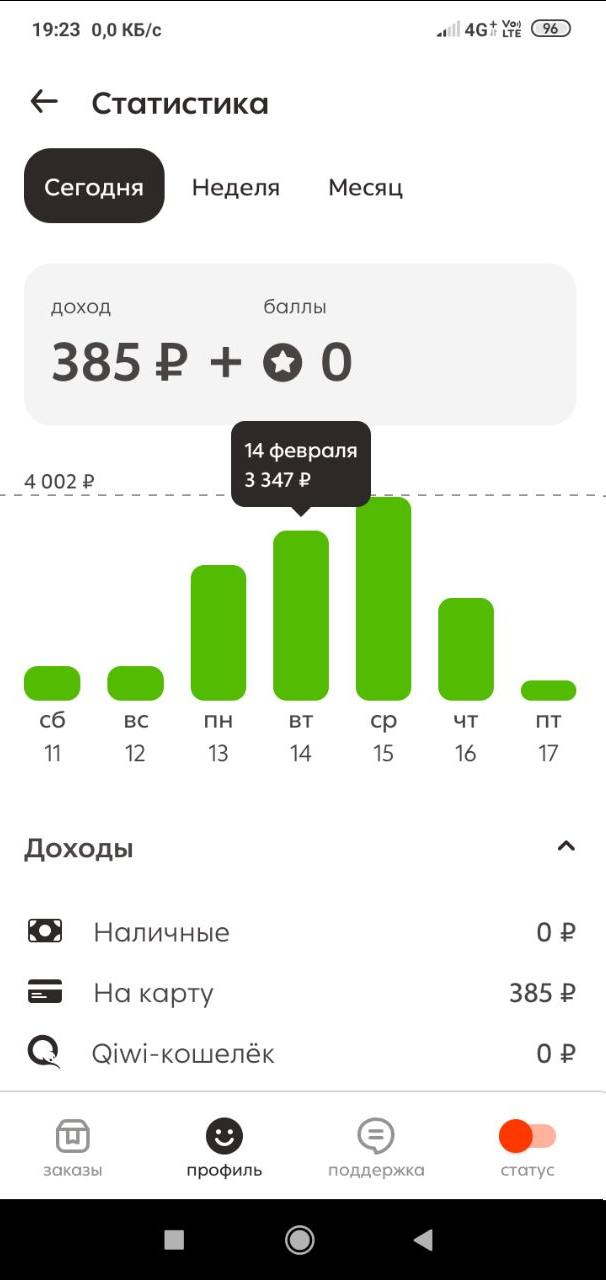Viewport: 606px width, 1280px height.
Task: Show income for Monday 13 bar
Action: [x=218, y=632]
